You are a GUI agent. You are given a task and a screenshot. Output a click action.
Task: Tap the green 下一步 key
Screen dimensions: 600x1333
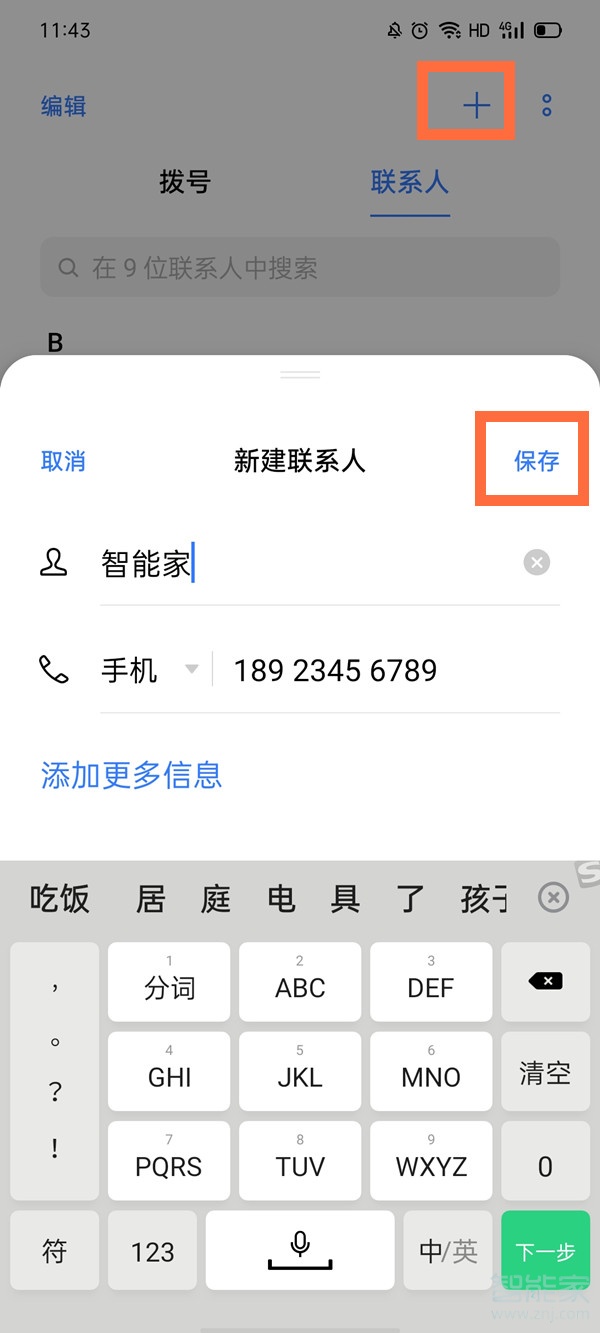545,1251
